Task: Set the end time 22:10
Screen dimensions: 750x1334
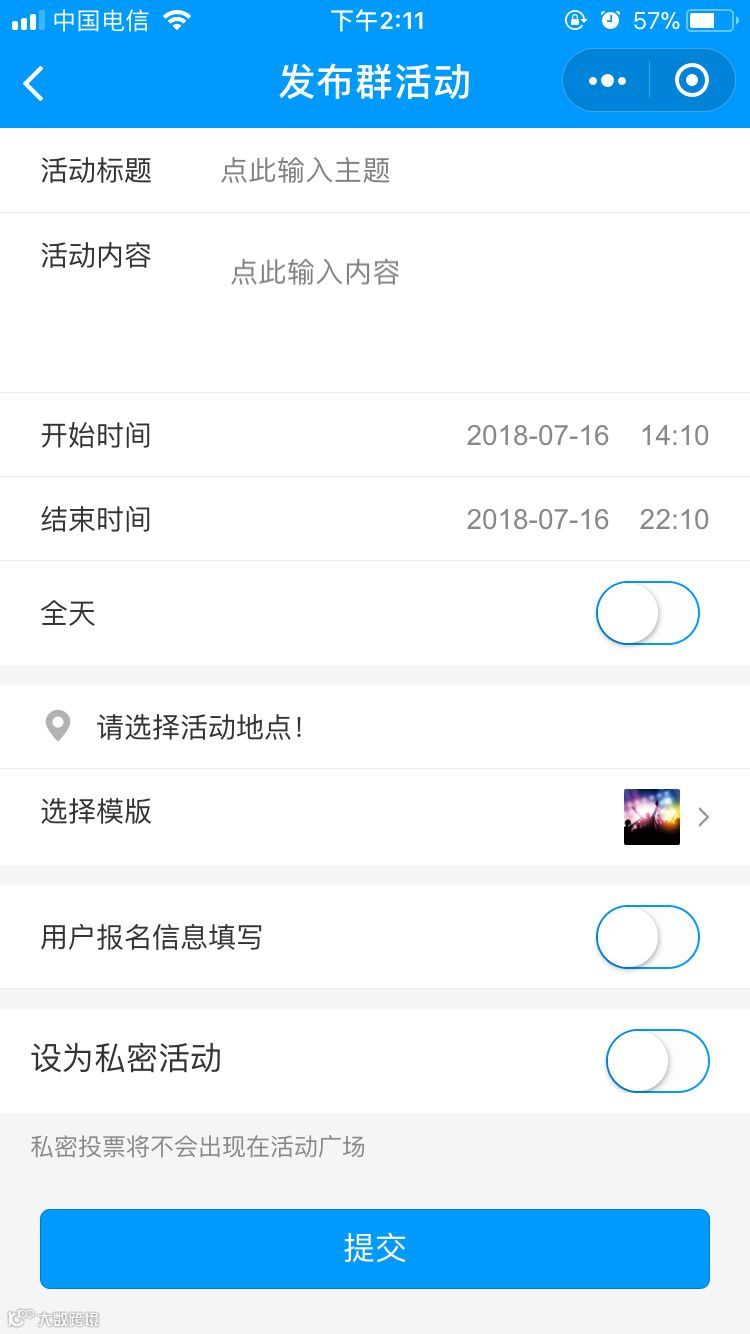Action: click(675, 520)
